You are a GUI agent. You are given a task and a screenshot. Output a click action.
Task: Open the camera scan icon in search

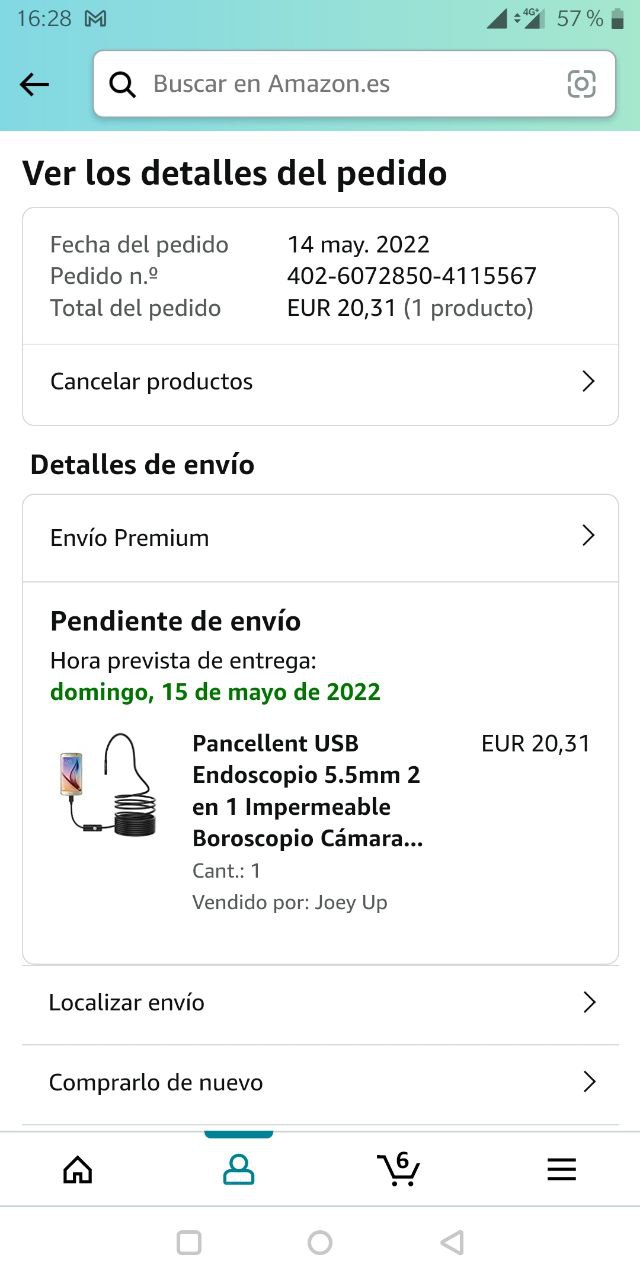coord(581,84)
